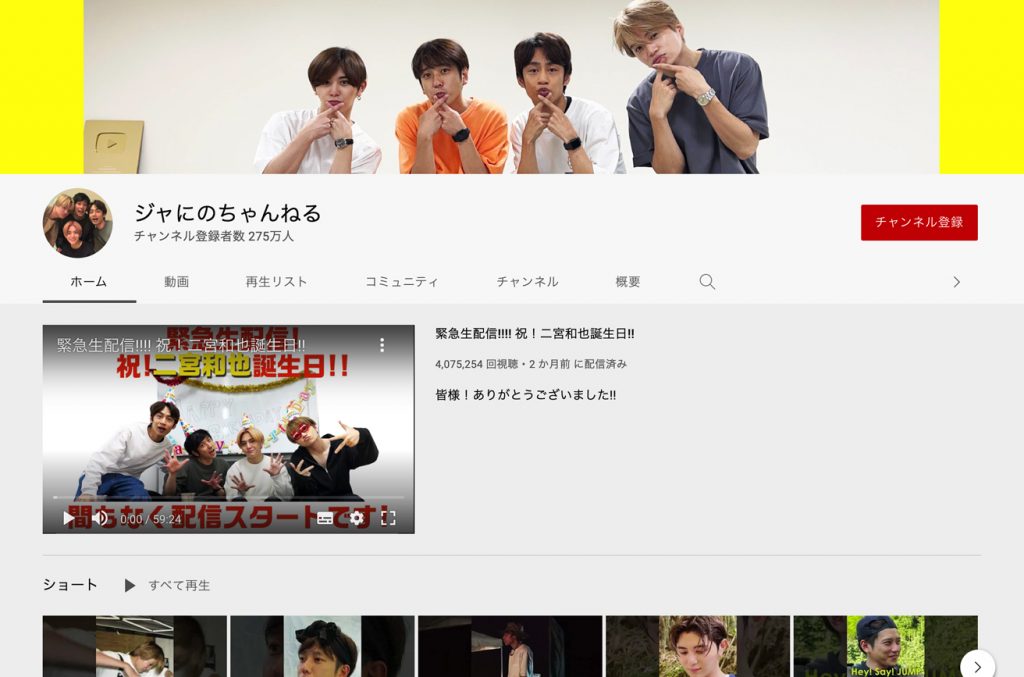Show next shorts with the carousel arrow

pos(977,666)
